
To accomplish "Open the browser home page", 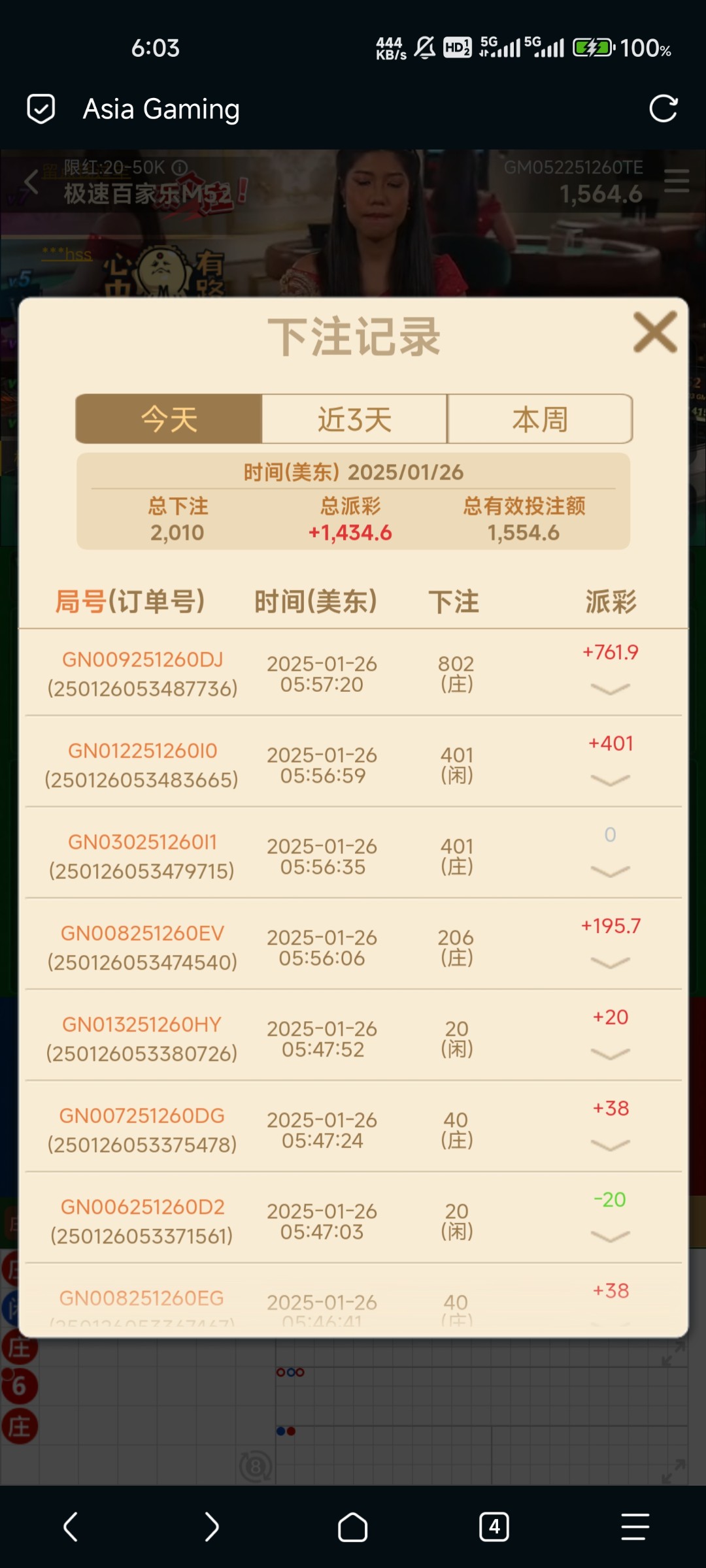I will click(x=352, y=1527).
